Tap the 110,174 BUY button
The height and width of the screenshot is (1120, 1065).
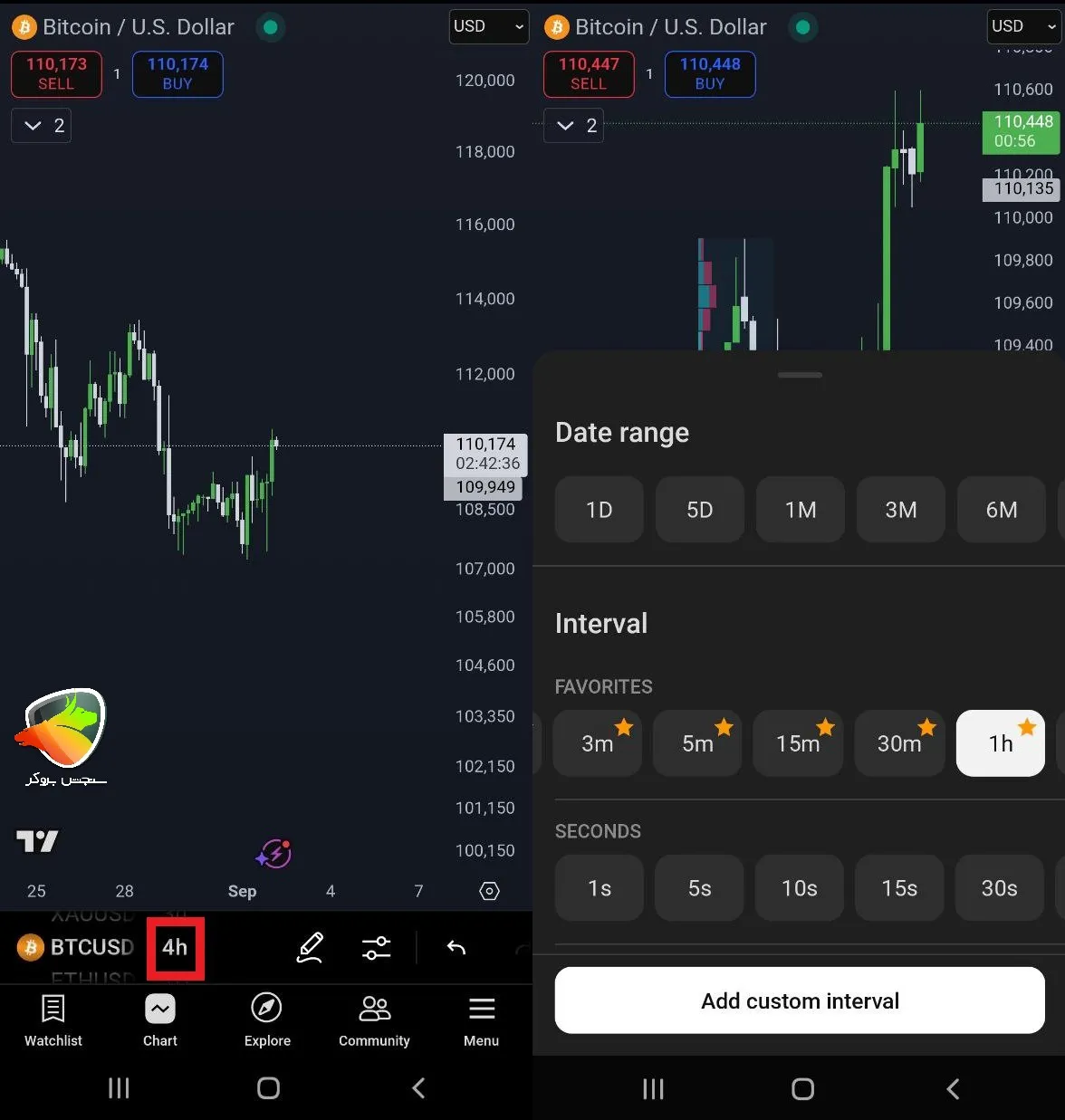177,73
